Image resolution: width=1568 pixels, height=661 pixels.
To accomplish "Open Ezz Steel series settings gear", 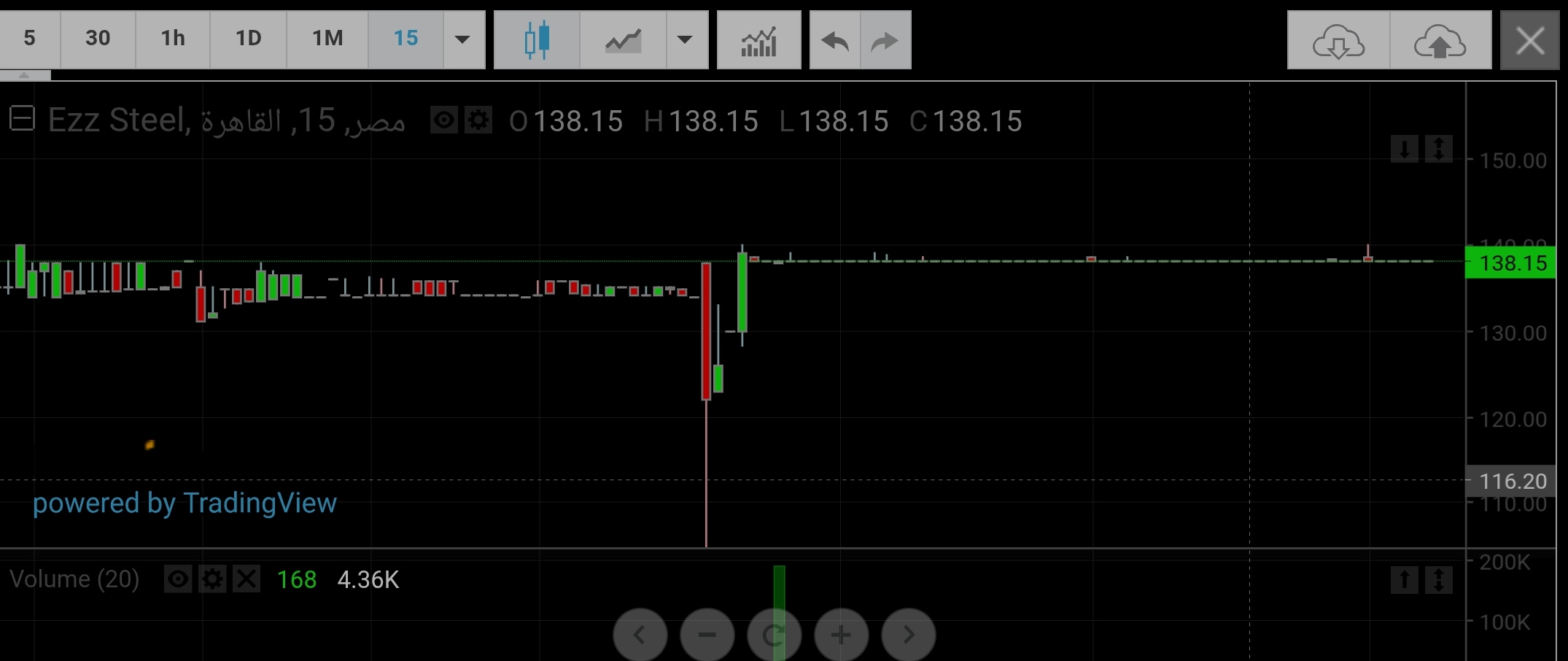I will click(478, 120).
